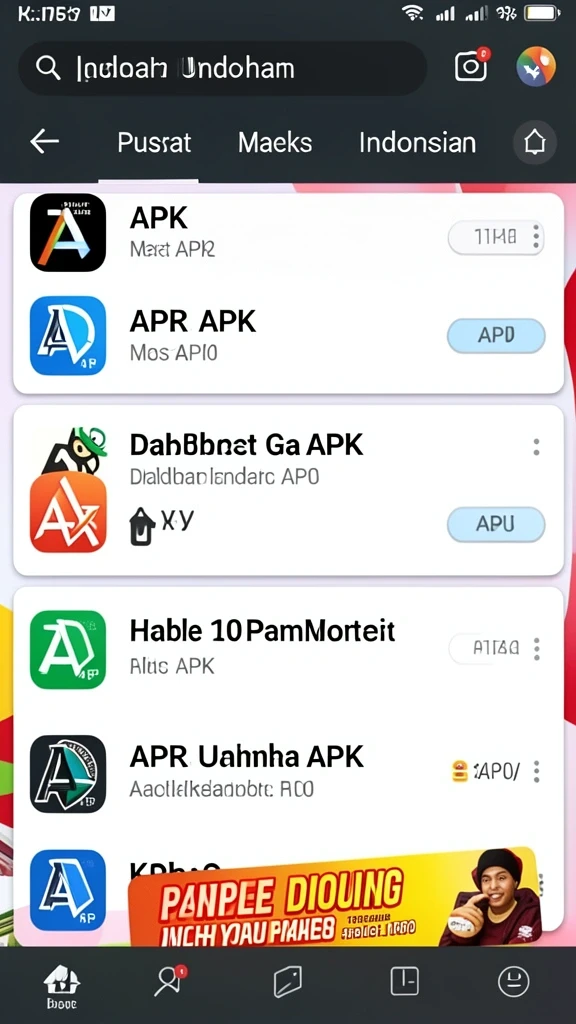The image size is (576, 1024).
Task: Tap the APD button for APR APK
Action: point(496,336)
